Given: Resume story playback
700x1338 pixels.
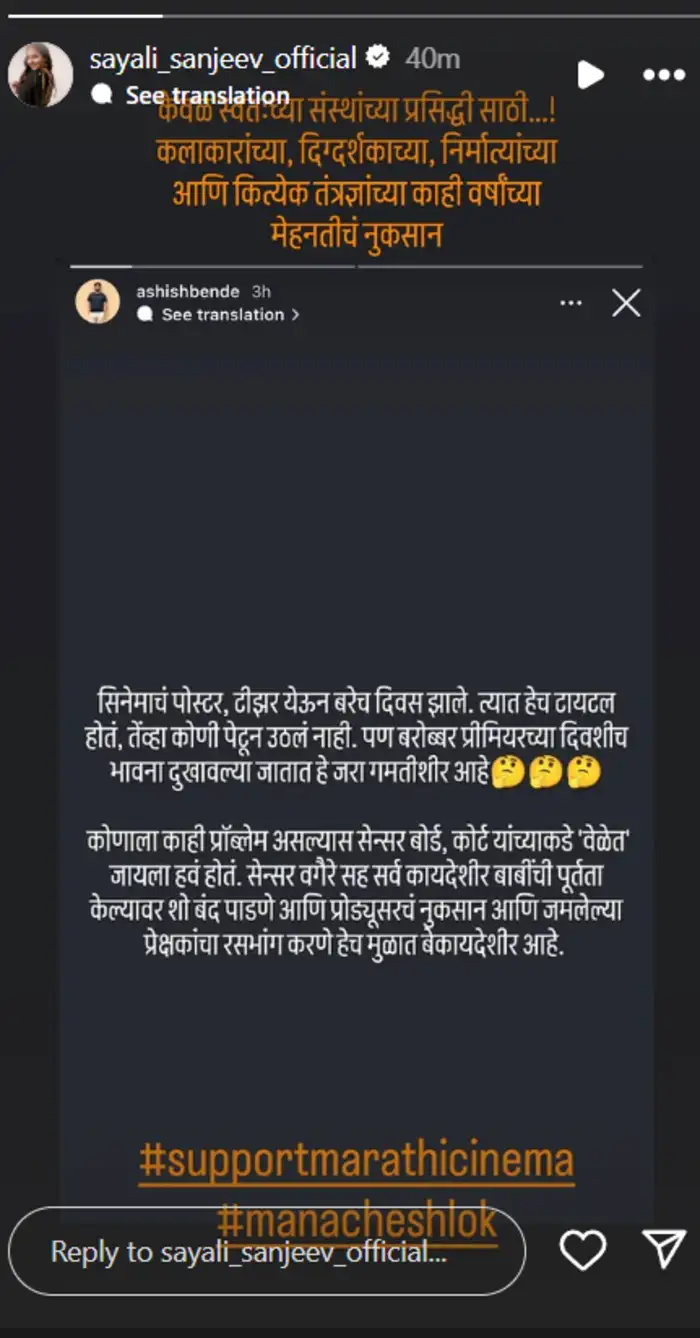Looking at the screenshot, I should [591, 74].
